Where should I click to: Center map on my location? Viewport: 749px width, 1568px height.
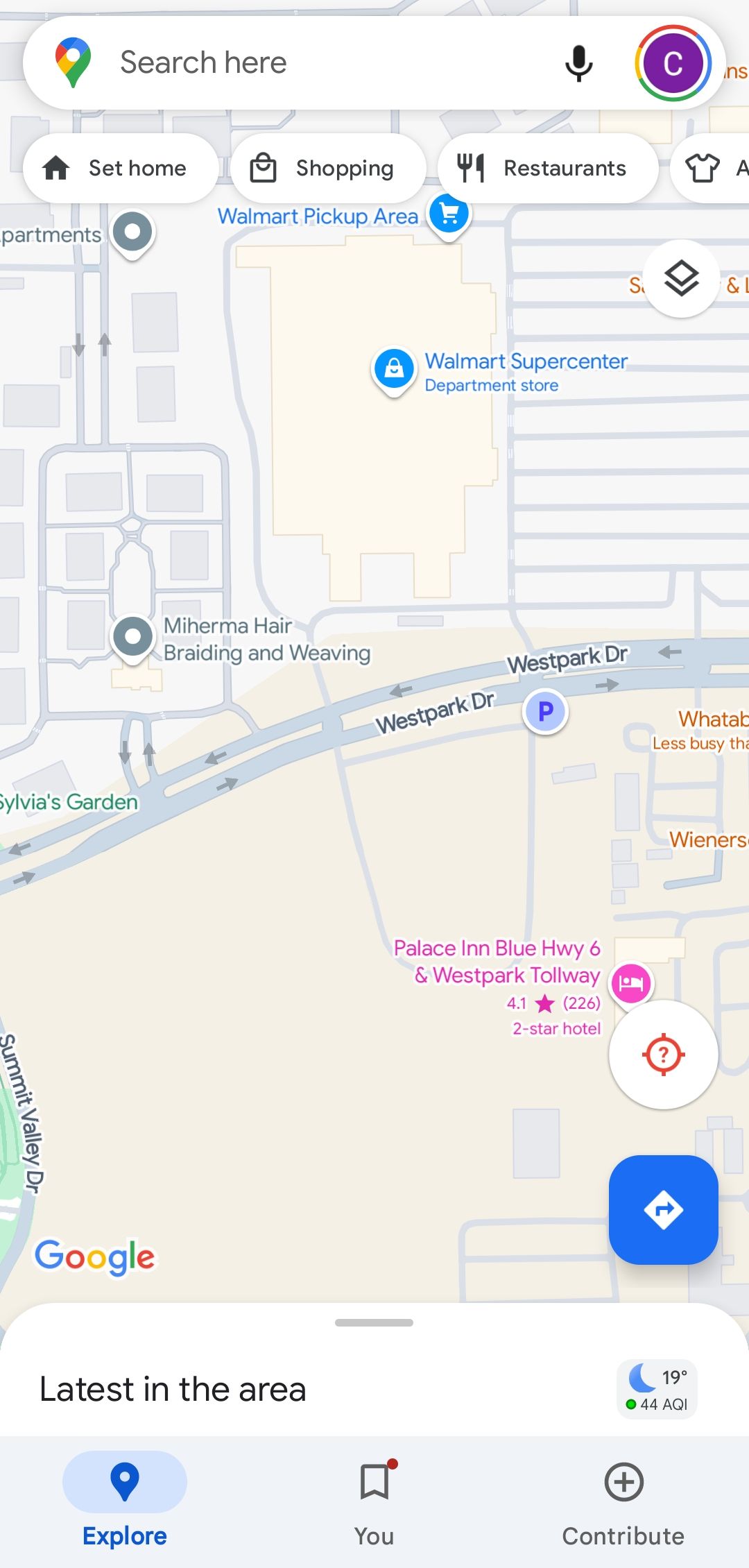[663, 1055]
